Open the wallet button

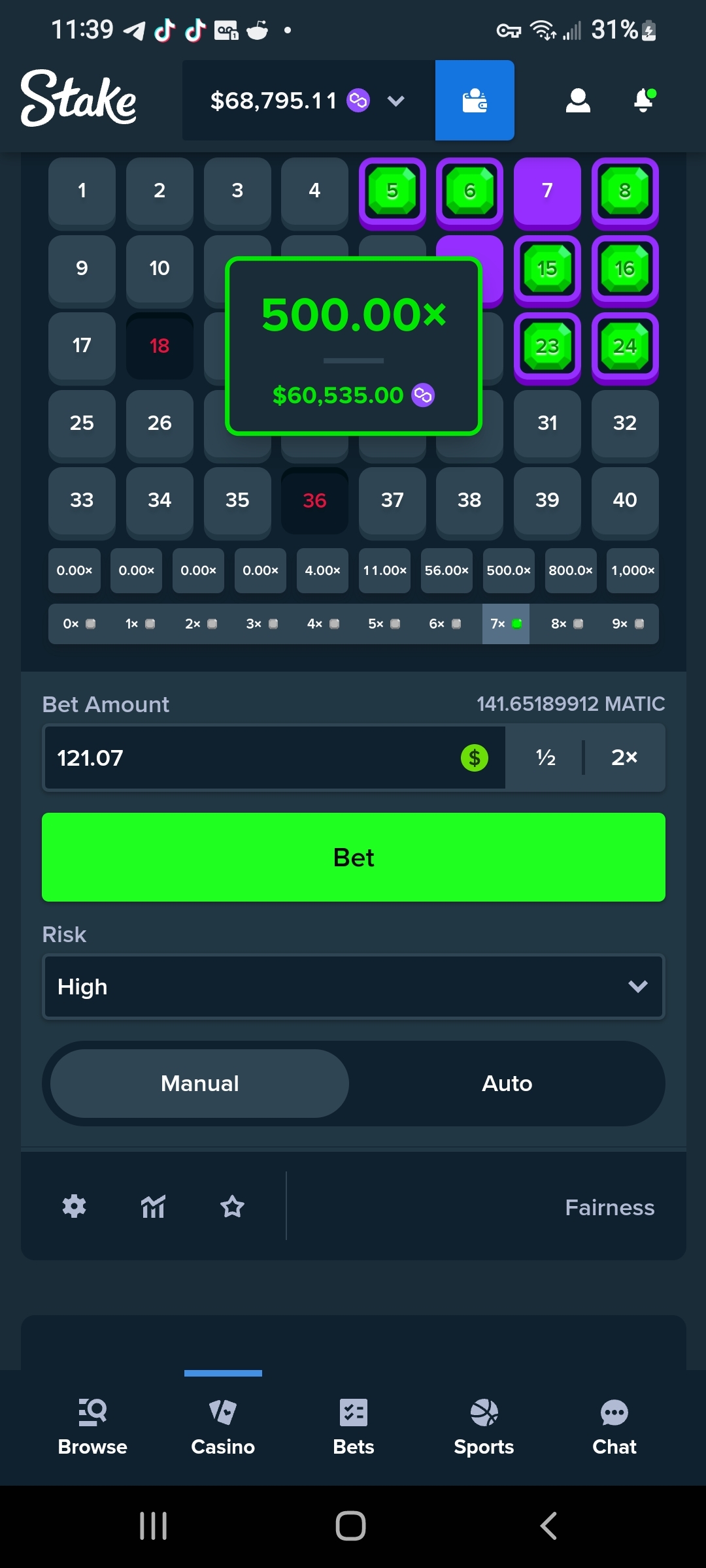pos(475,101)
